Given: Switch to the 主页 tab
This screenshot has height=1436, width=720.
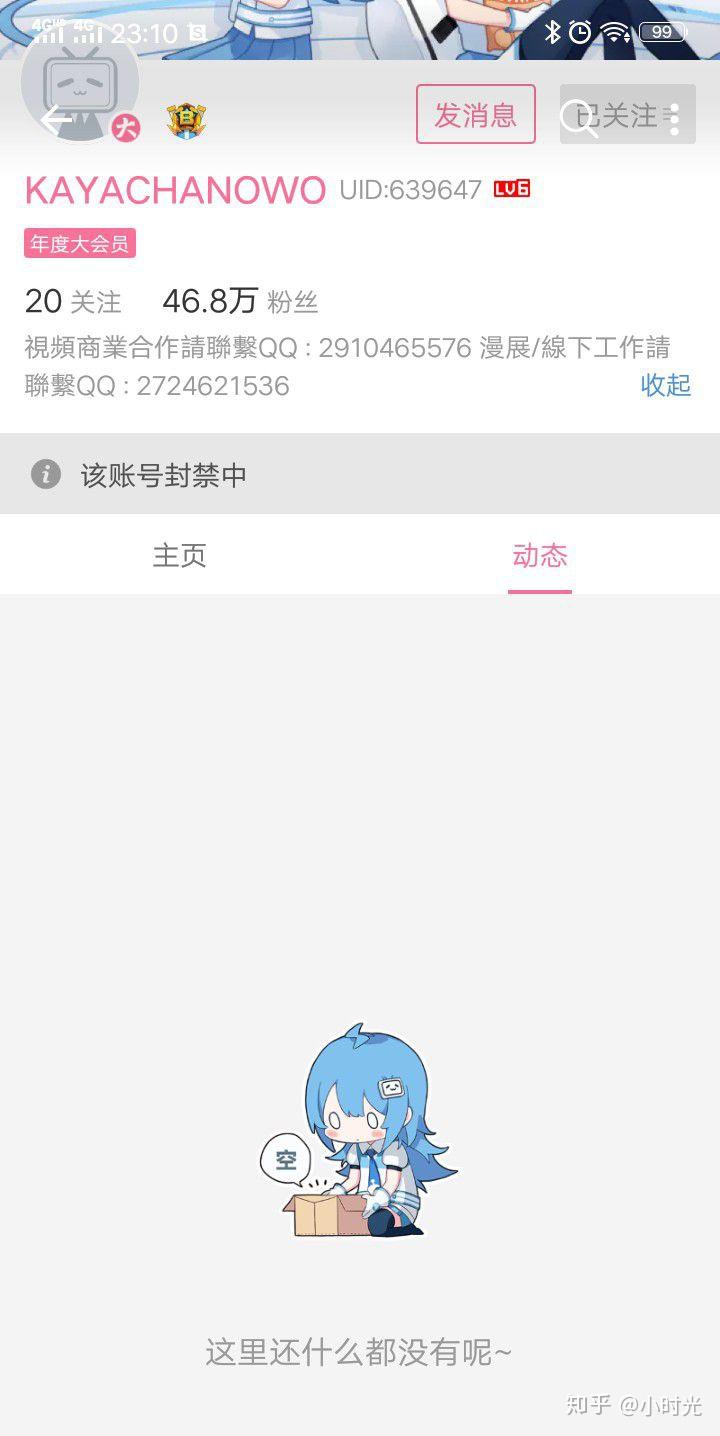Looking at the screenshot, I should click(180, 555).
